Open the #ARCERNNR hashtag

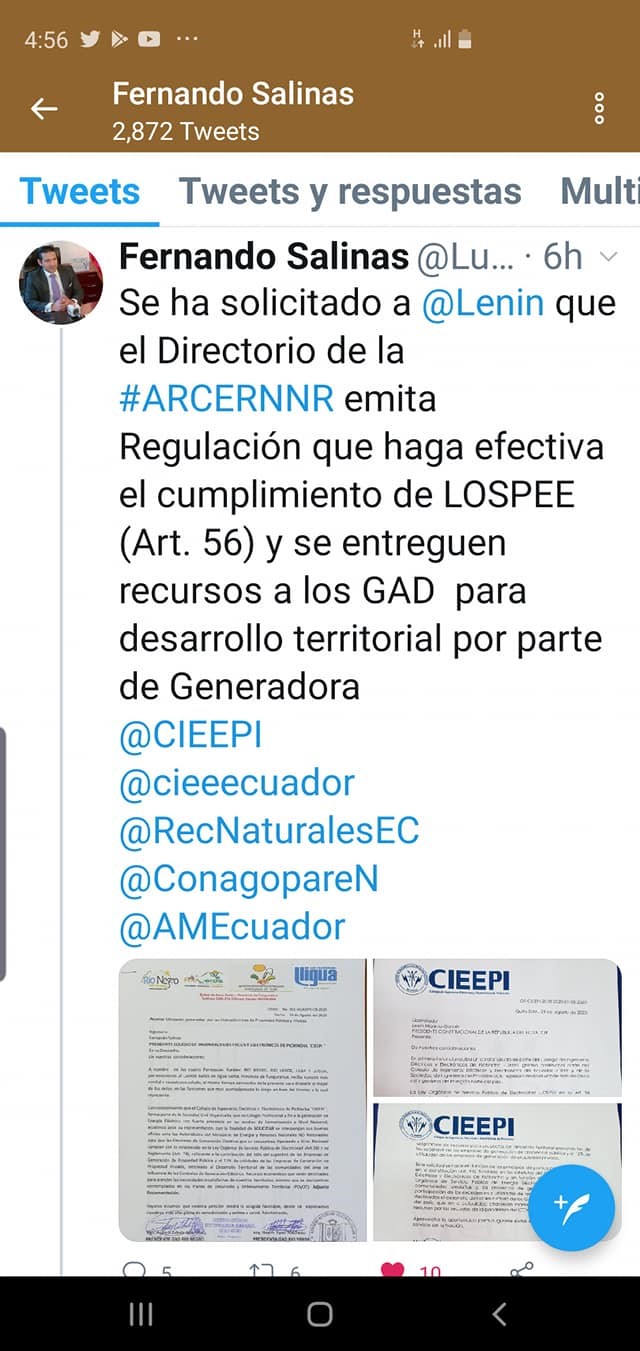(226, 399)
